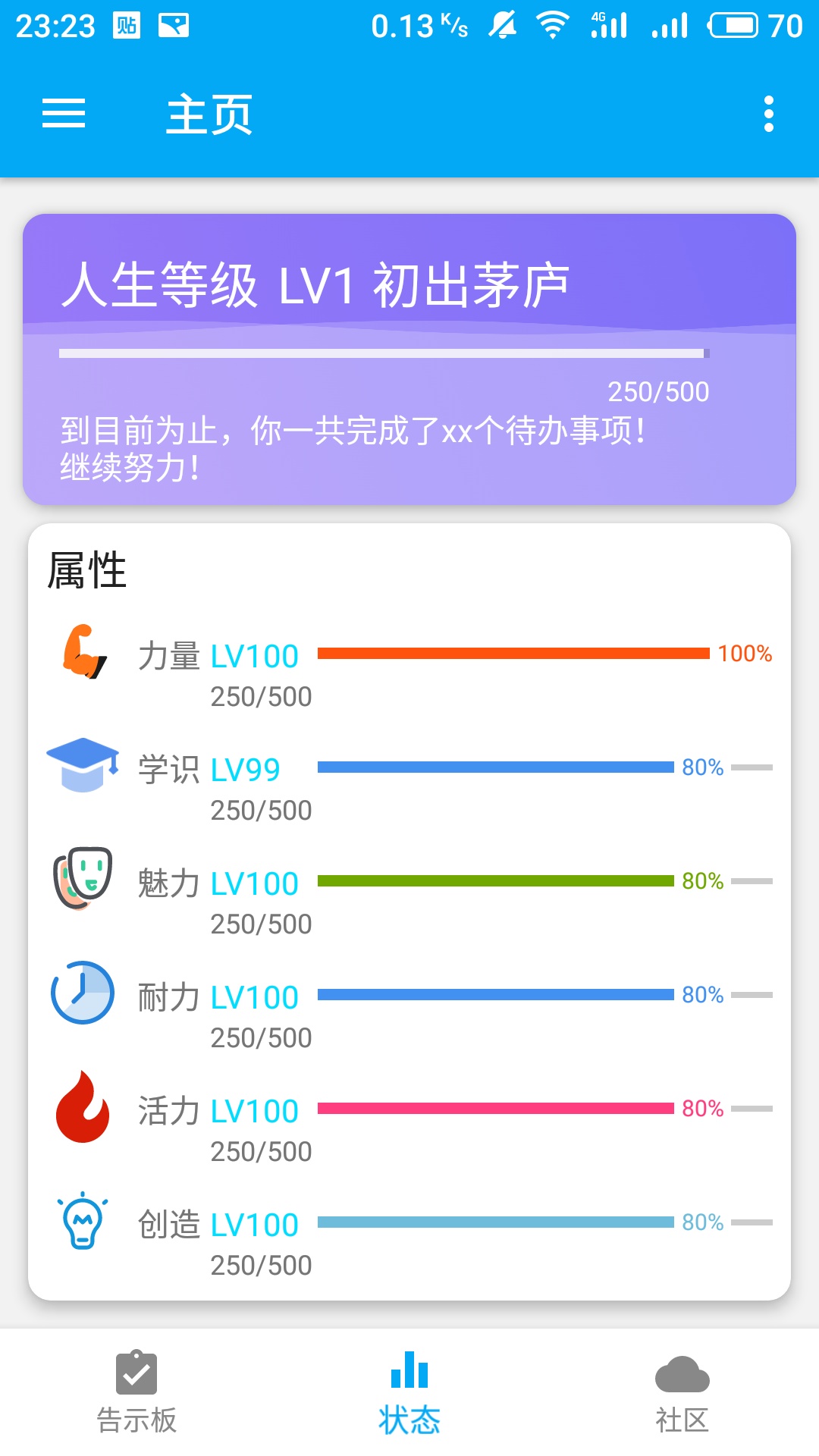Open the 人生等级 LV1 card
The height and width of the screenshot is (1456, 819).
coord(409,359)
